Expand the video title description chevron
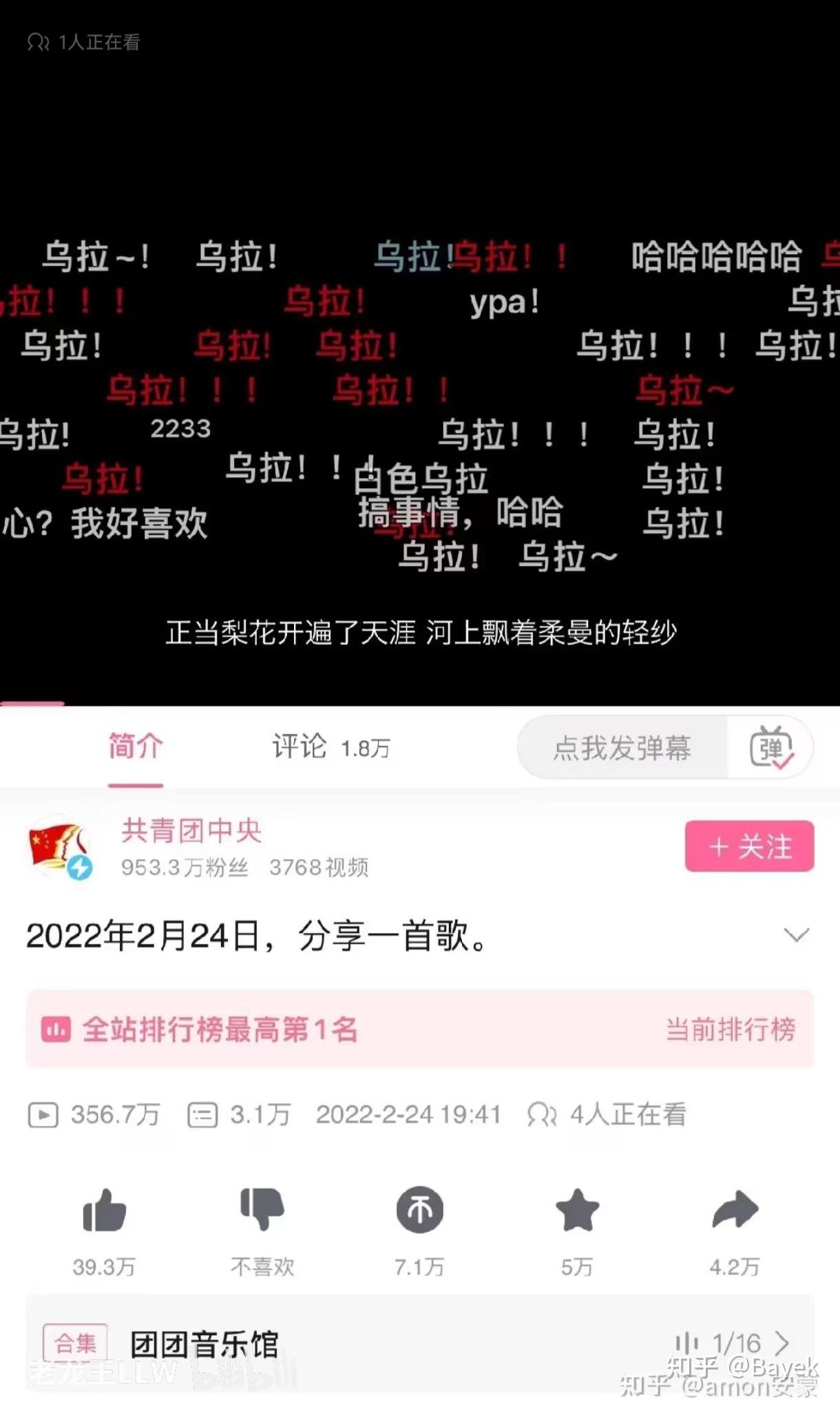The height and width of the screenshot is (1404, 840). 797,935
